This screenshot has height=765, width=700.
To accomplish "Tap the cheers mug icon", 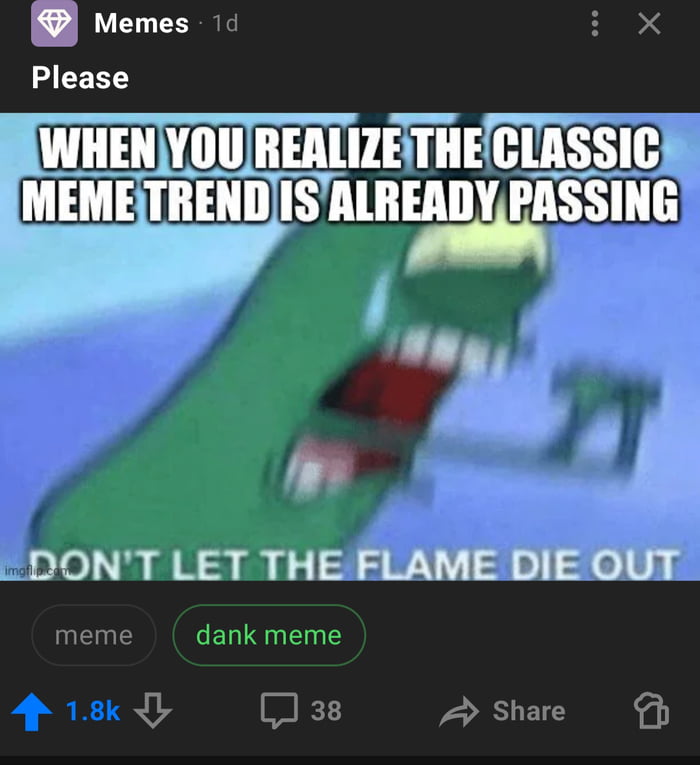I will 651,711.
